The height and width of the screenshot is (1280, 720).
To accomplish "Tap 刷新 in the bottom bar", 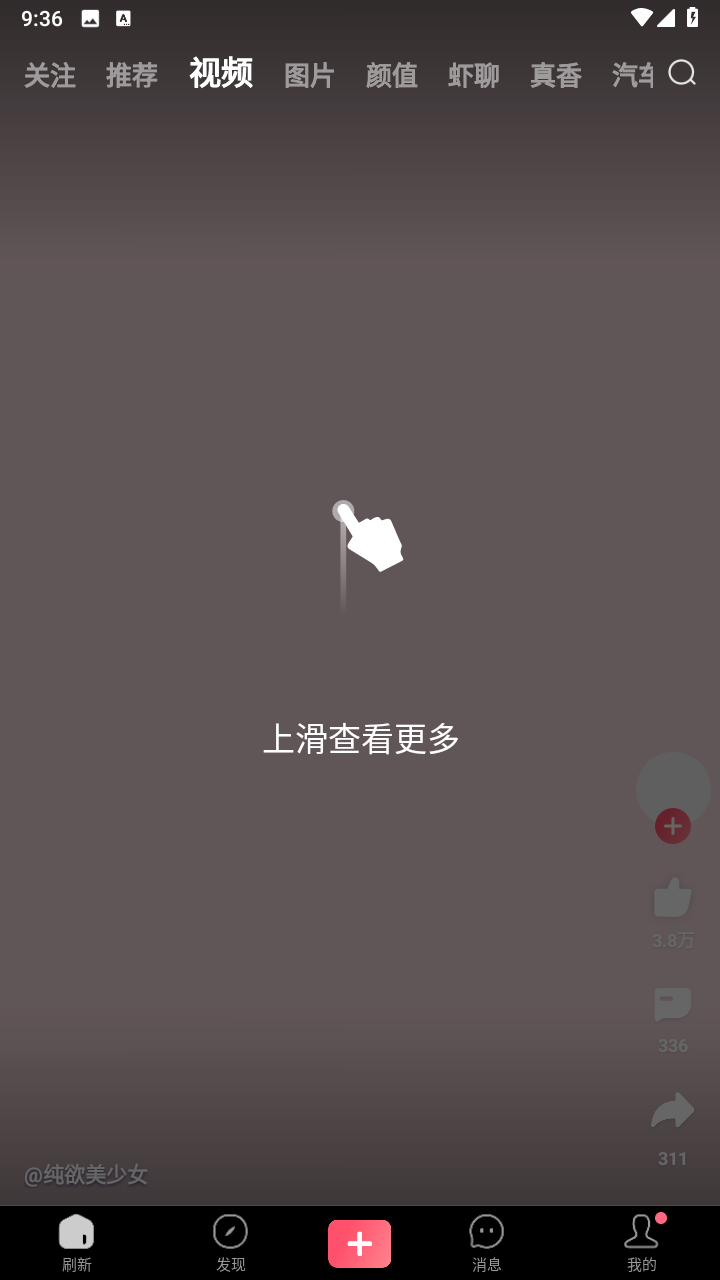I will [x=77, y=1242].
